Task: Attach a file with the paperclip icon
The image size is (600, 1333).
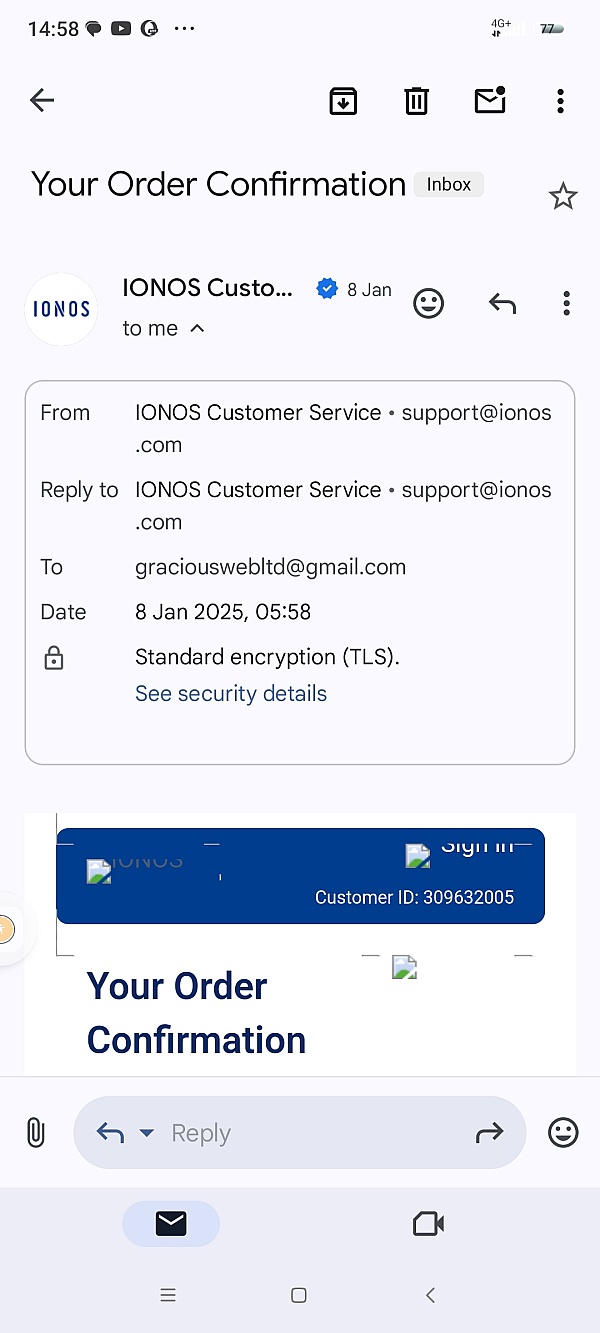Action: coord(35,1133)
